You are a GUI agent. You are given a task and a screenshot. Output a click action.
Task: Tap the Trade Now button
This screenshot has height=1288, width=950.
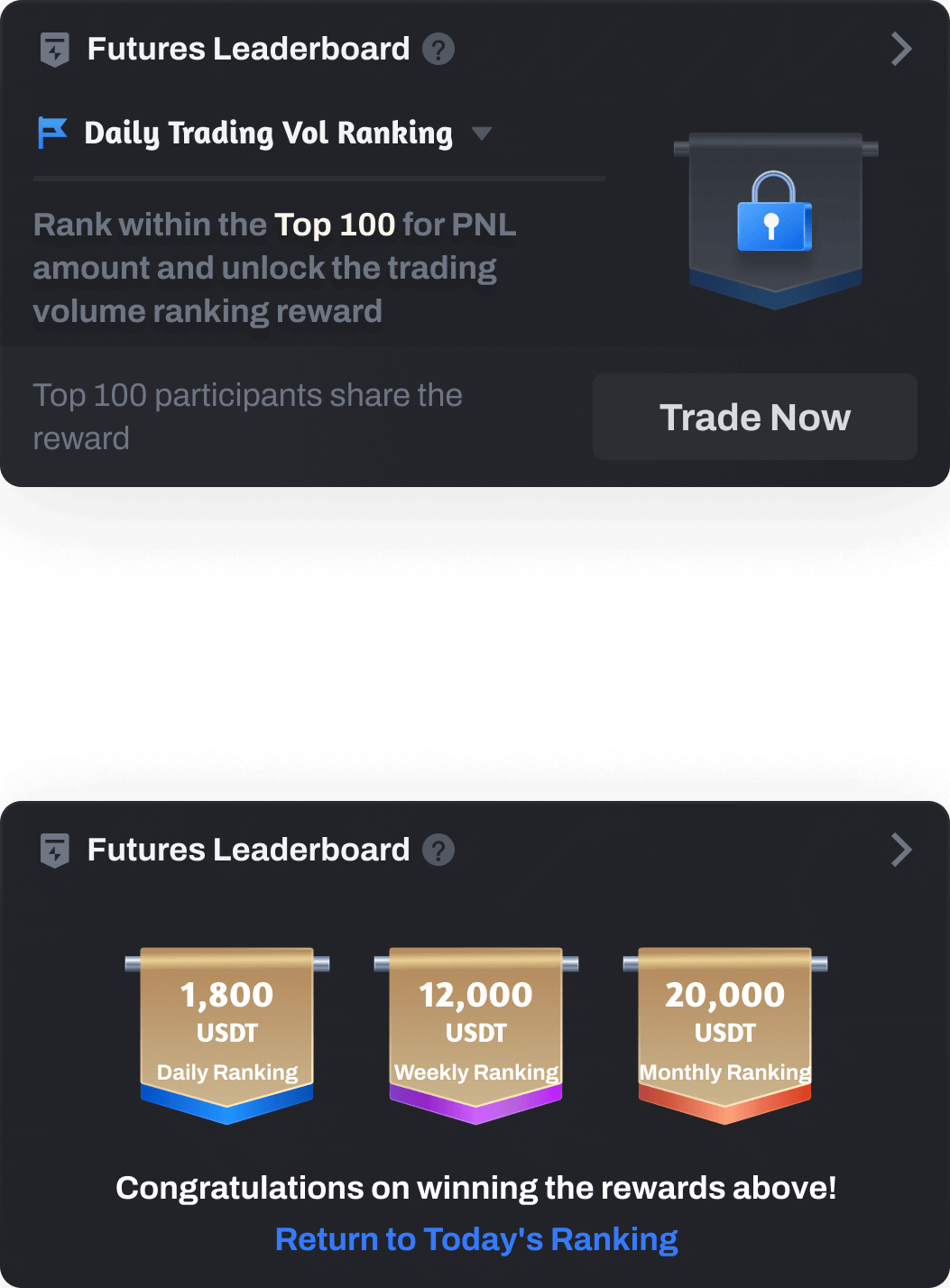[755, 418]
